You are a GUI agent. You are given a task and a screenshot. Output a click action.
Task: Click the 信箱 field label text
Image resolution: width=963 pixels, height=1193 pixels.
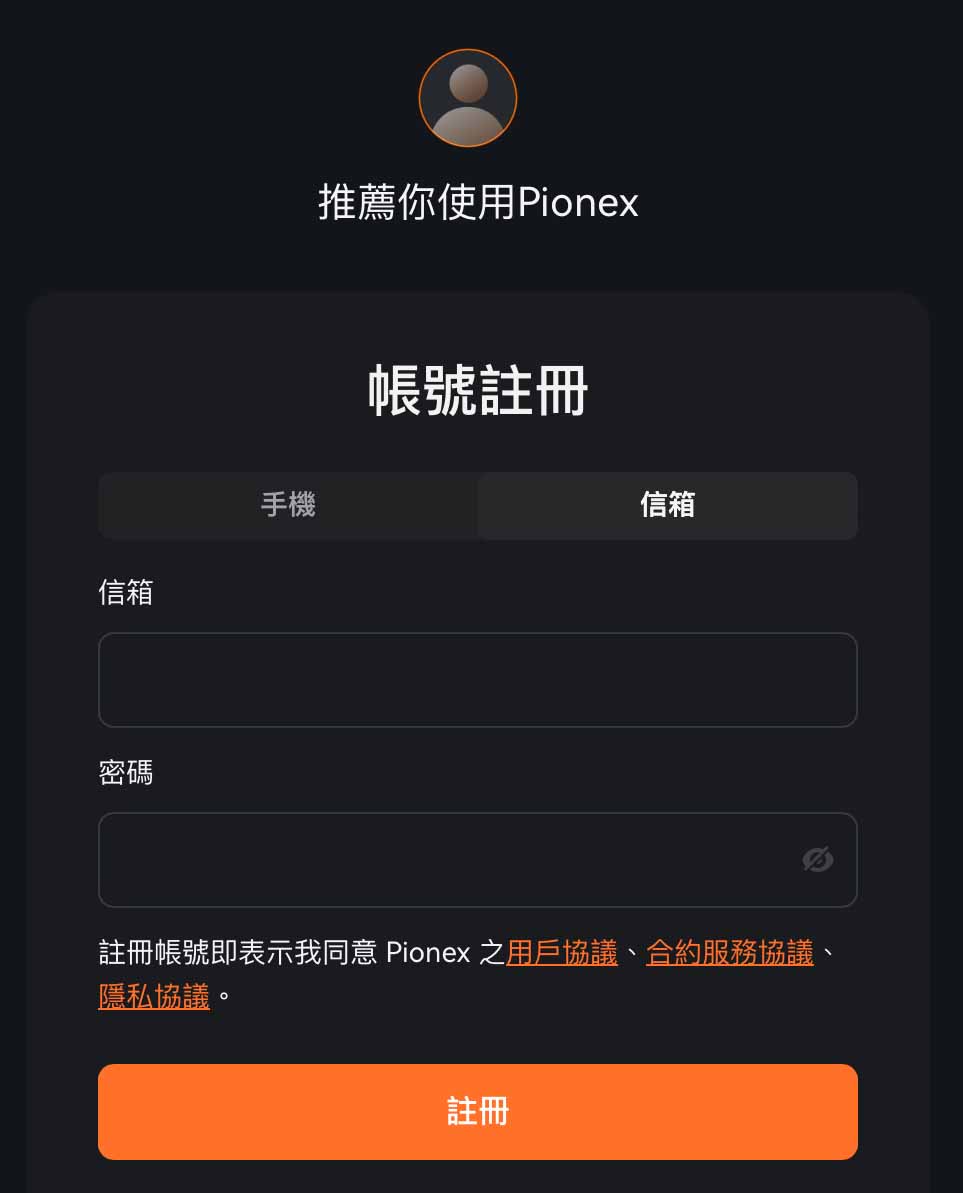point(125,593)
